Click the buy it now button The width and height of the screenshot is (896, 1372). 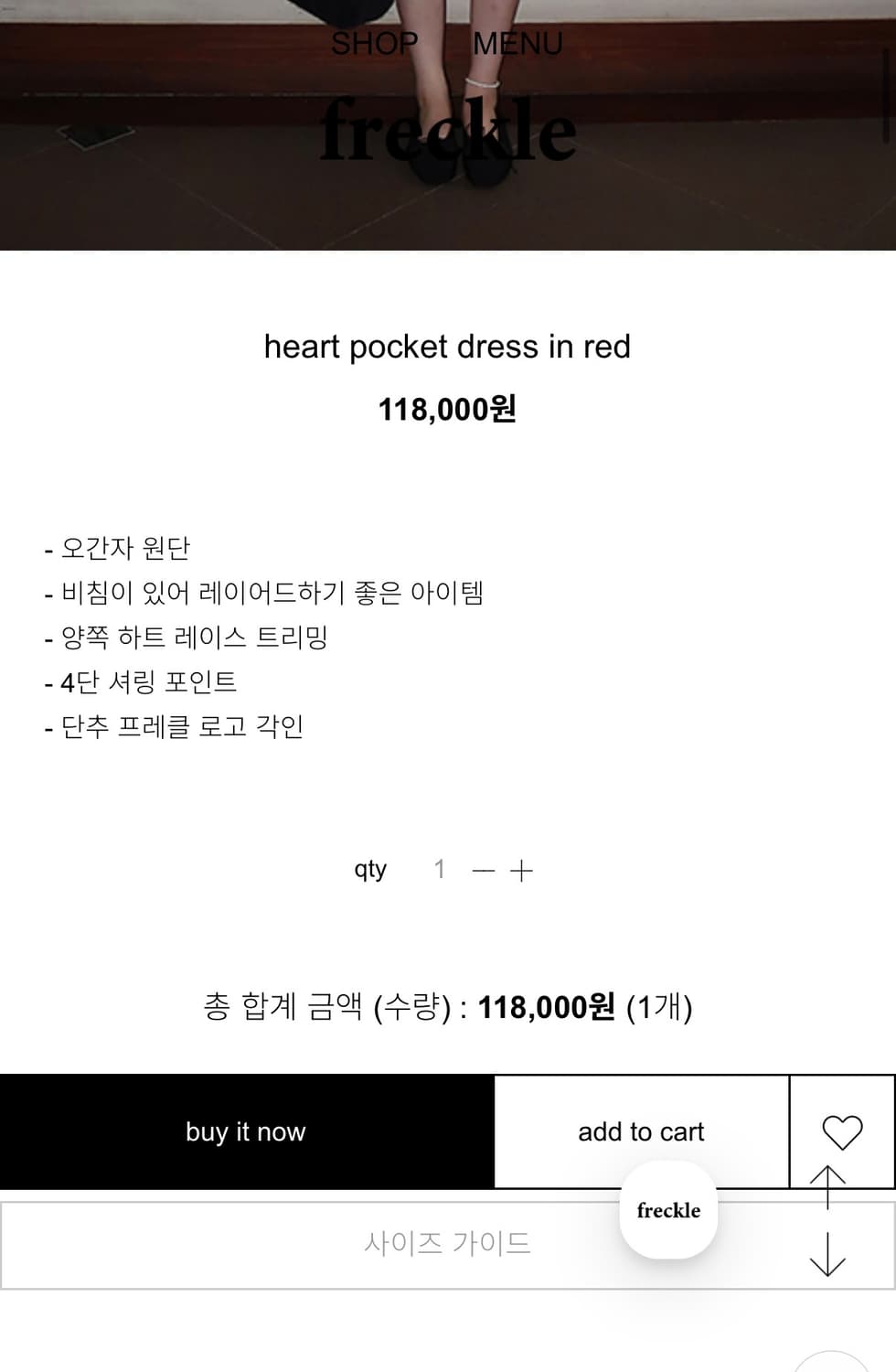coord(245,1131)
